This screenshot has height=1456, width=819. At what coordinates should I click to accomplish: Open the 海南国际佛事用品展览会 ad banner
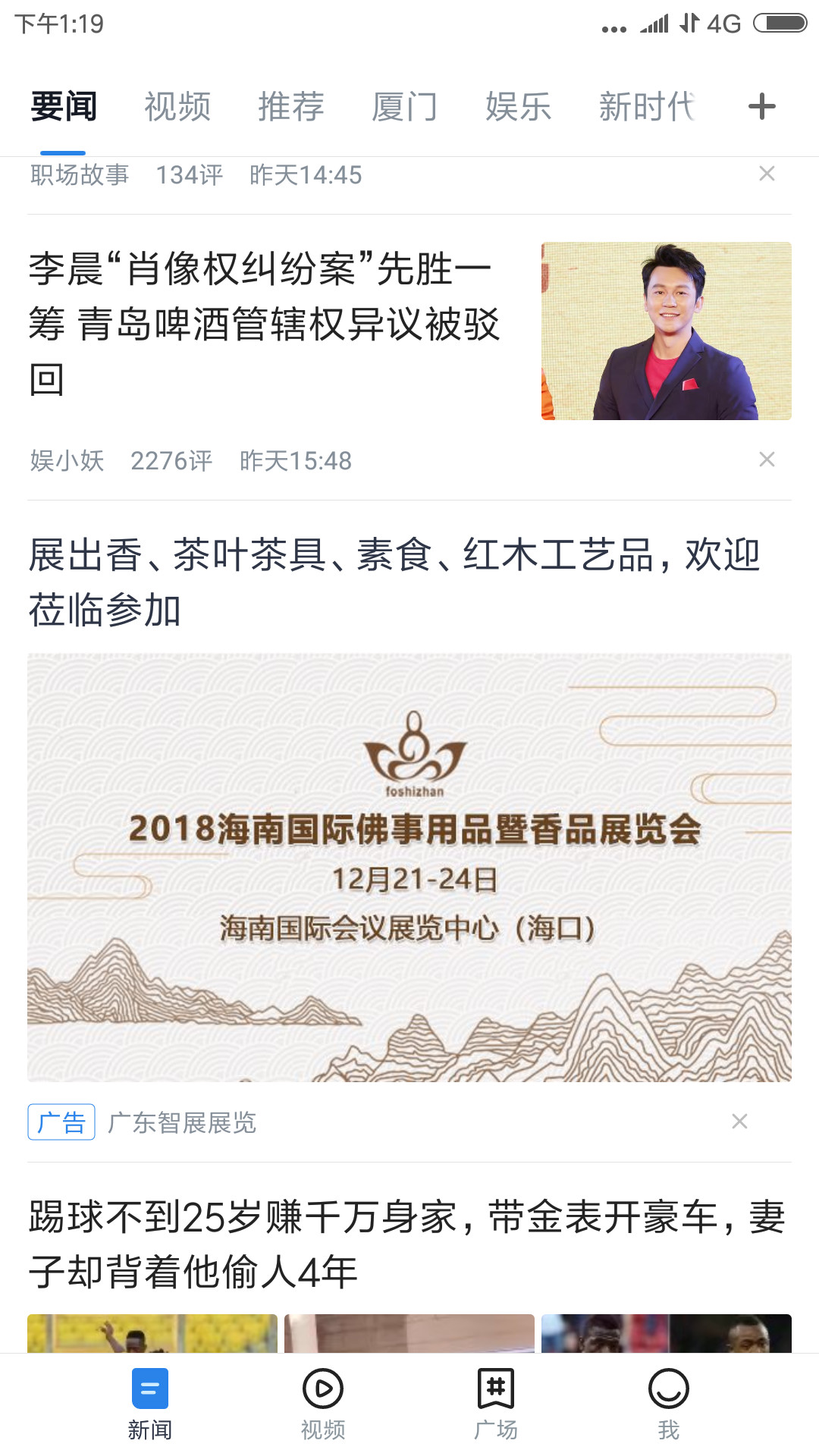(409, 867)
